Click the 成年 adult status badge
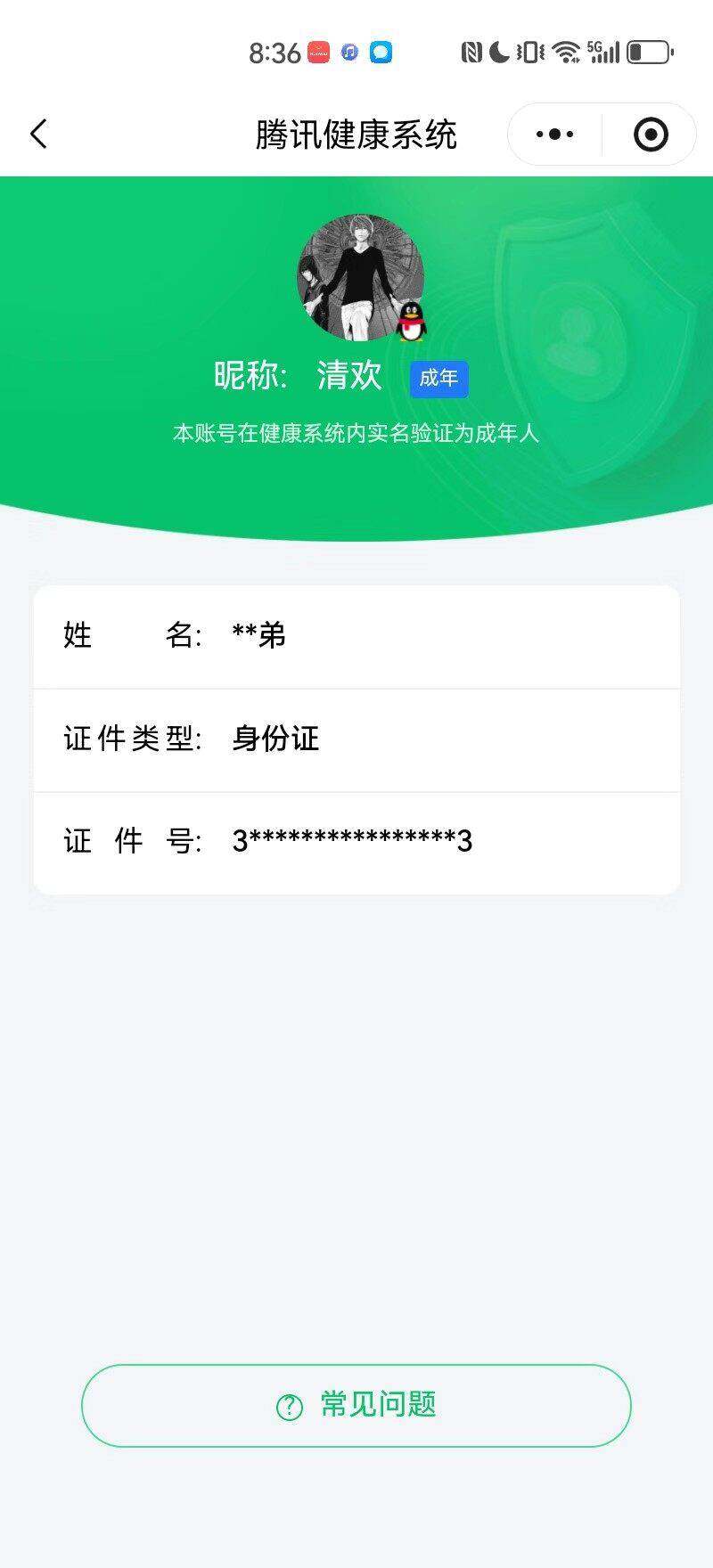The image size is (713, 1568). [438, 378]
